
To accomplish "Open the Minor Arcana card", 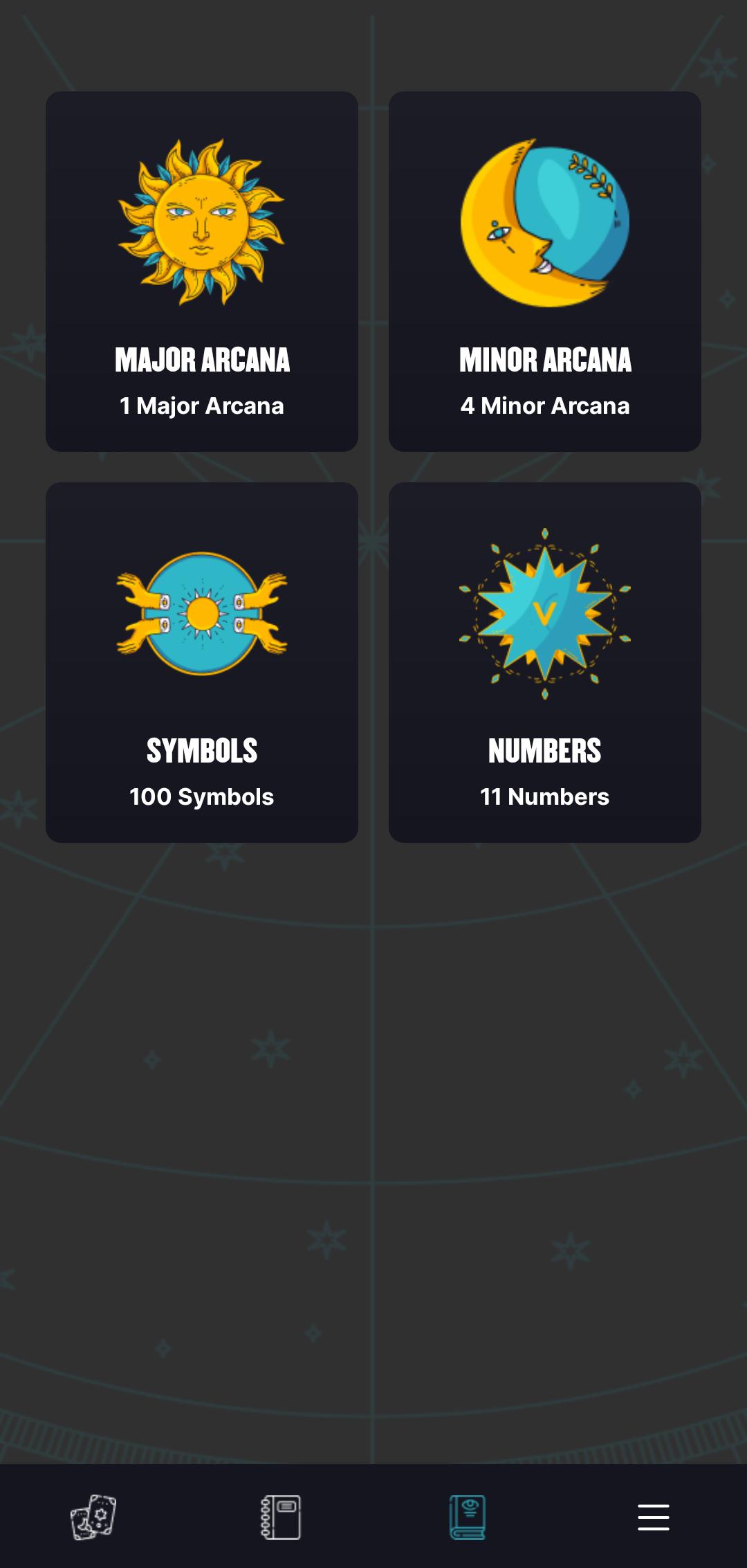I will coord(545,271).
